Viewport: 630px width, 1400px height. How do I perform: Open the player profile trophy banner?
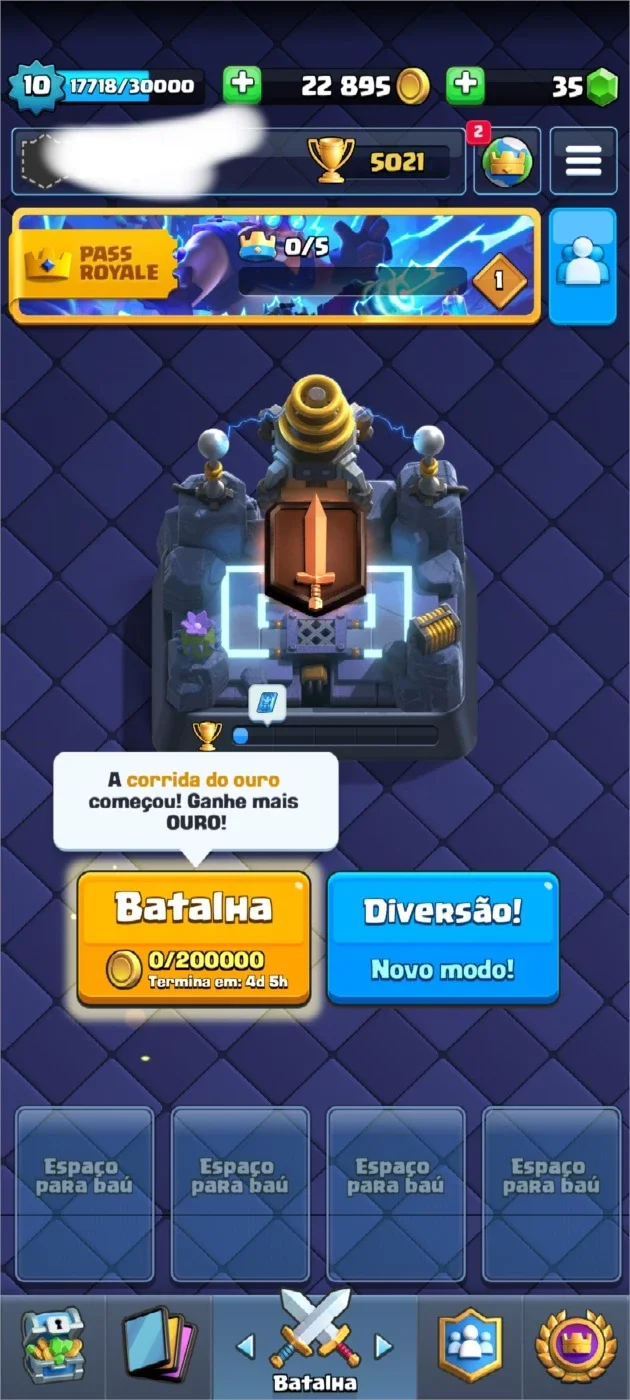coord(238,161)
